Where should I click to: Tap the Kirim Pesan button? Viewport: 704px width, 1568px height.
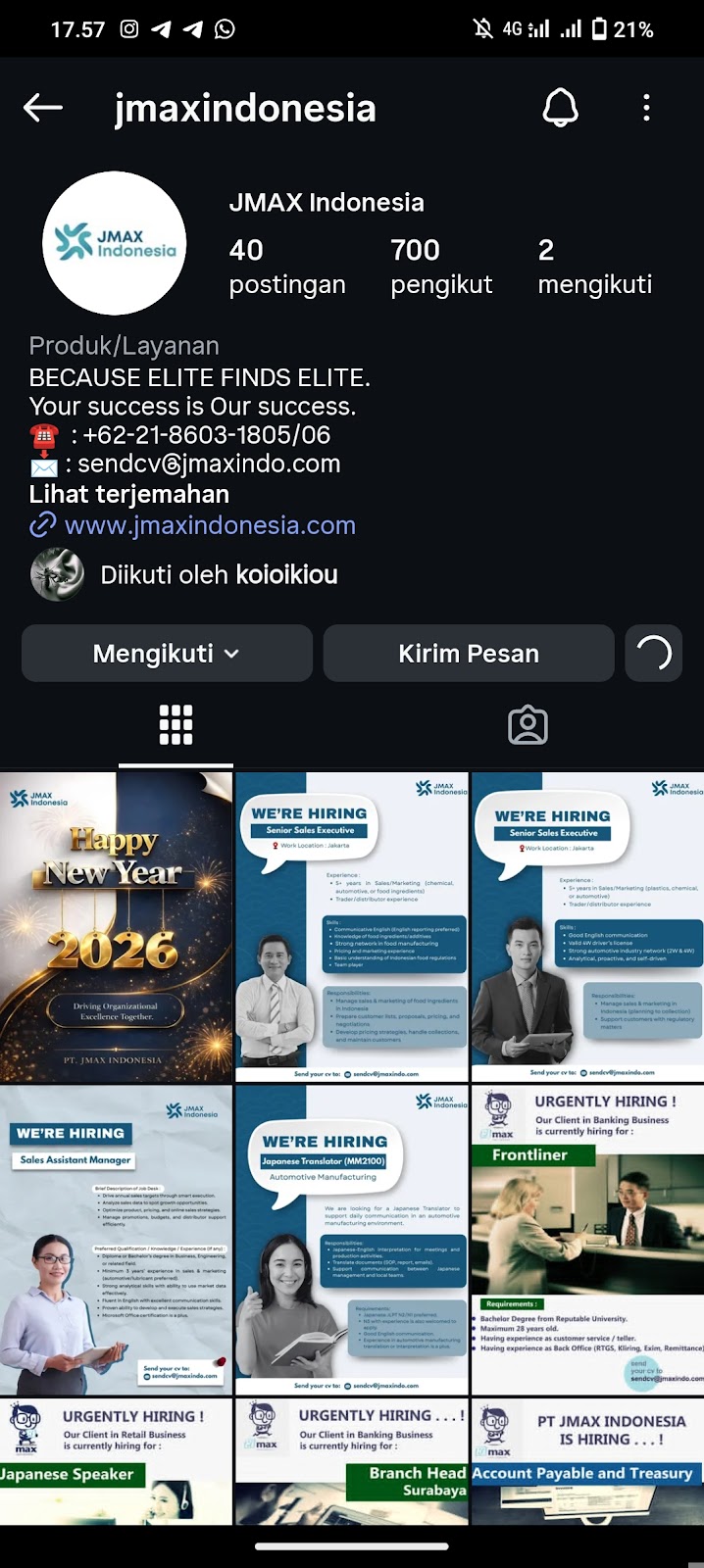pos(469,654)
